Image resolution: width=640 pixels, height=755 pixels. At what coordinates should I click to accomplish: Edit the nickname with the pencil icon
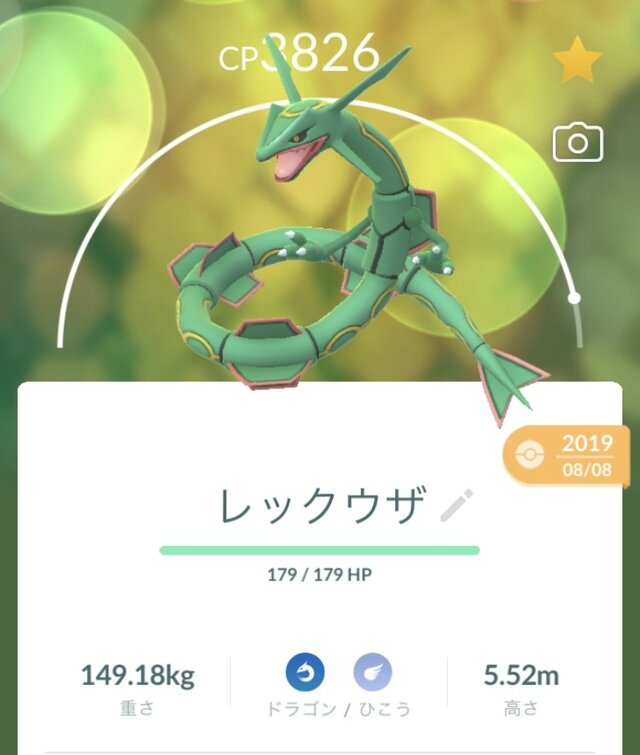(456, 507)
